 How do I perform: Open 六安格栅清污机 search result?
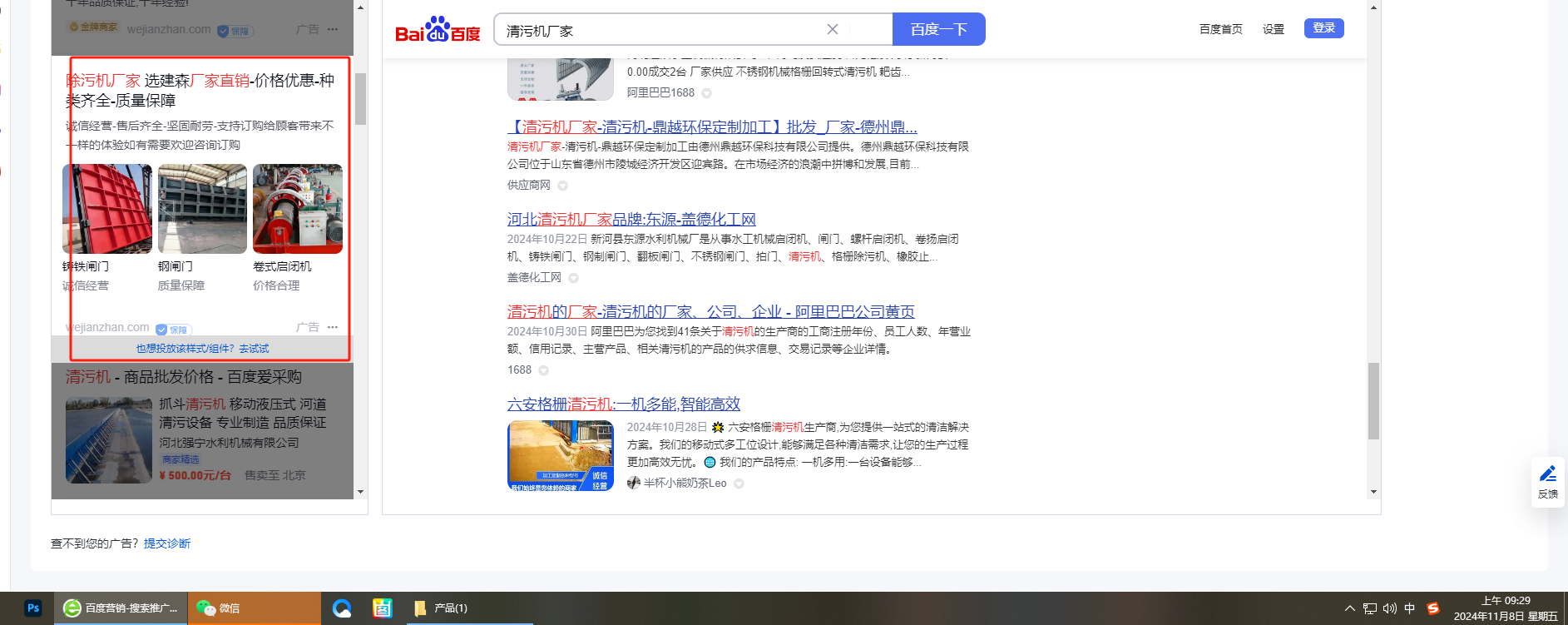623,404
